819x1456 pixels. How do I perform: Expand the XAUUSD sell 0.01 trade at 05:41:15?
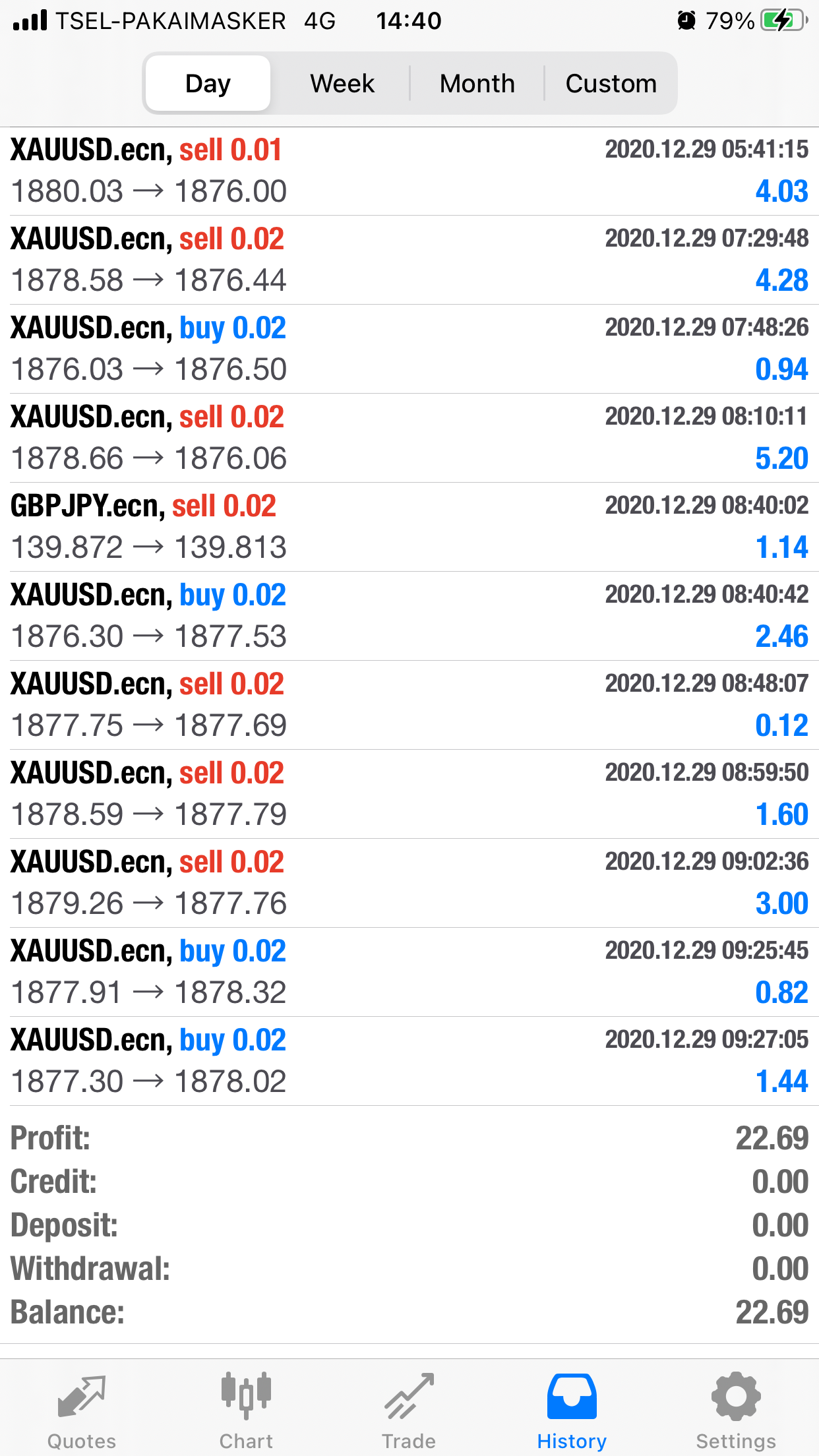[x=409, y=171]
